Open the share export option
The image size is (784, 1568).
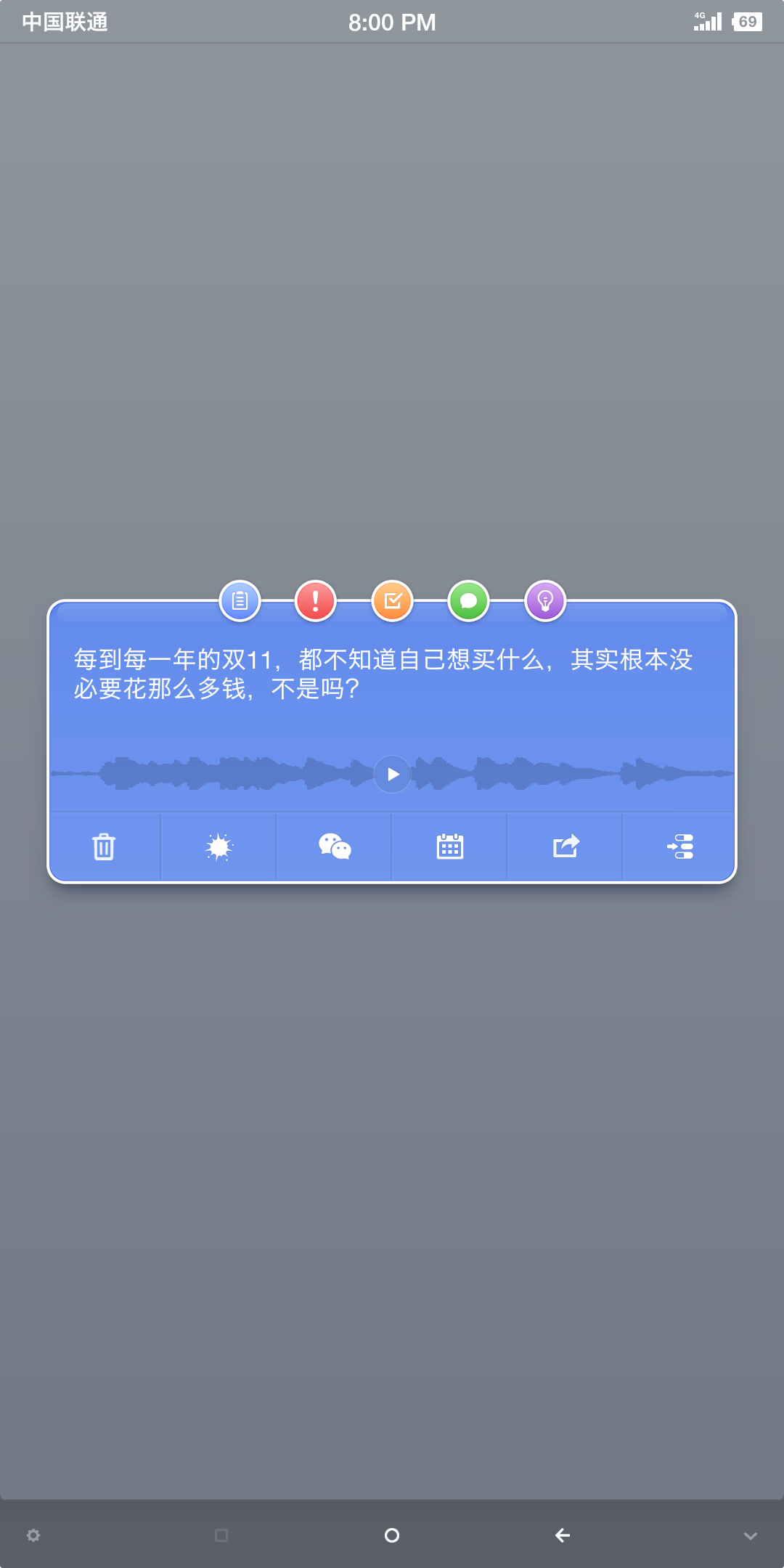coord(565,846)
